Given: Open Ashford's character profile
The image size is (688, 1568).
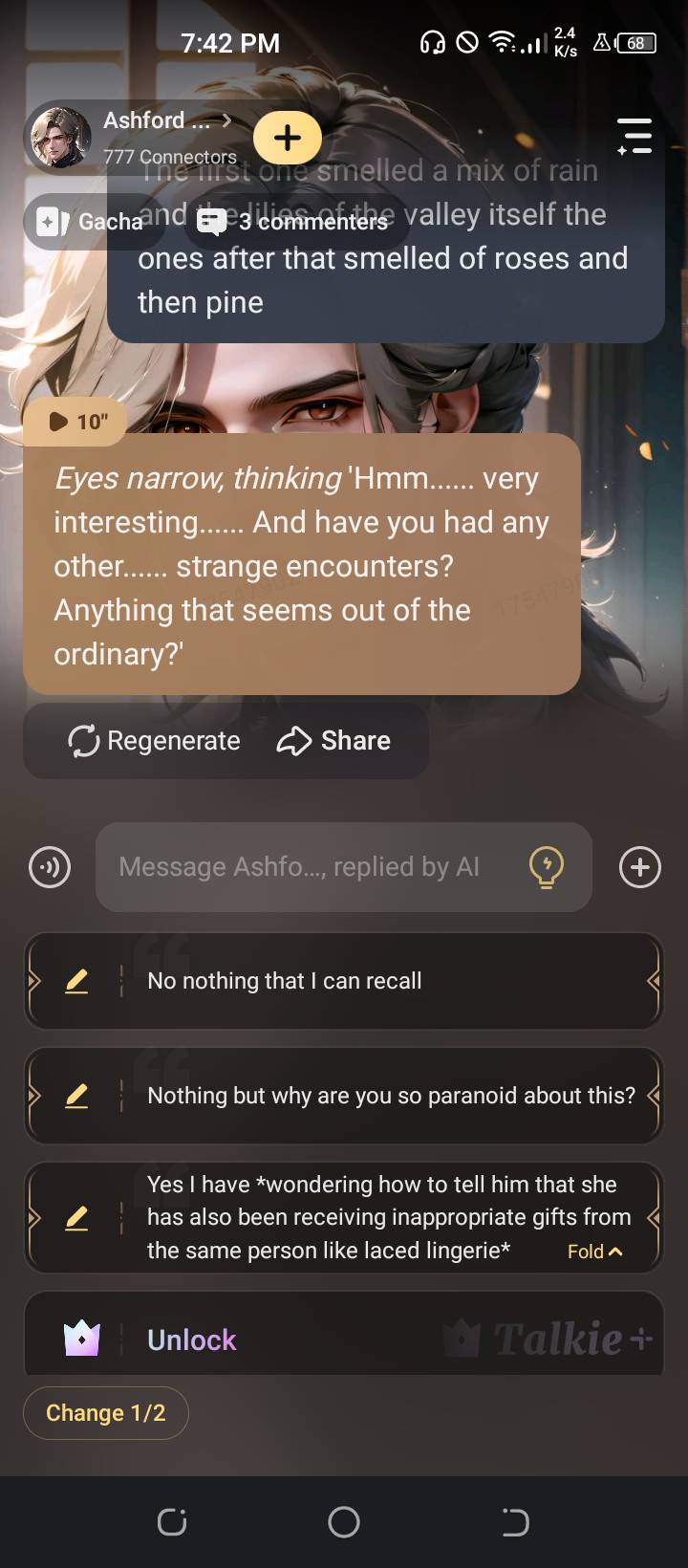Looking at the screenshot, I should coord(143,135).
